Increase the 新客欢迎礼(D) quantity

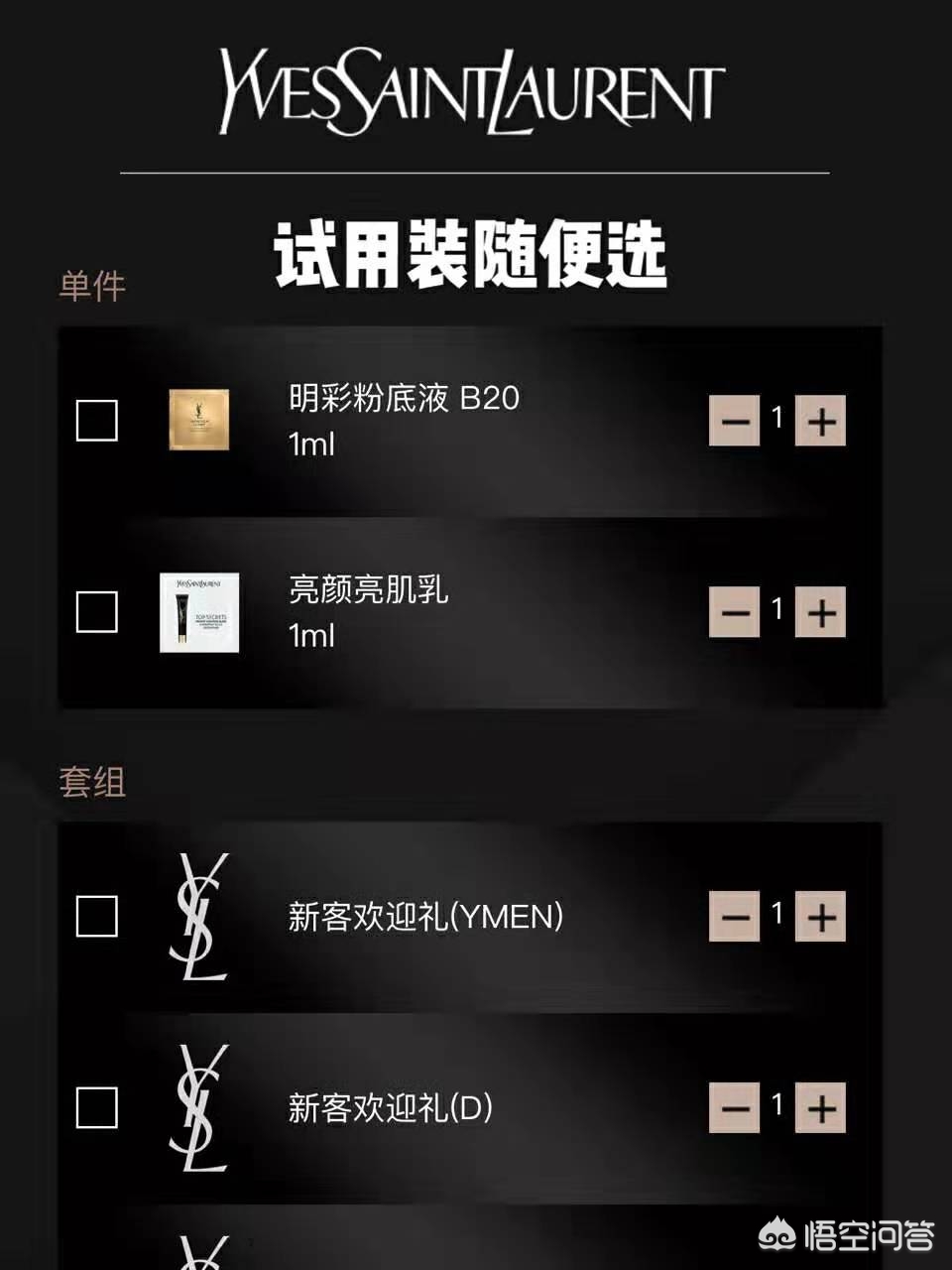pos(820,1107)
